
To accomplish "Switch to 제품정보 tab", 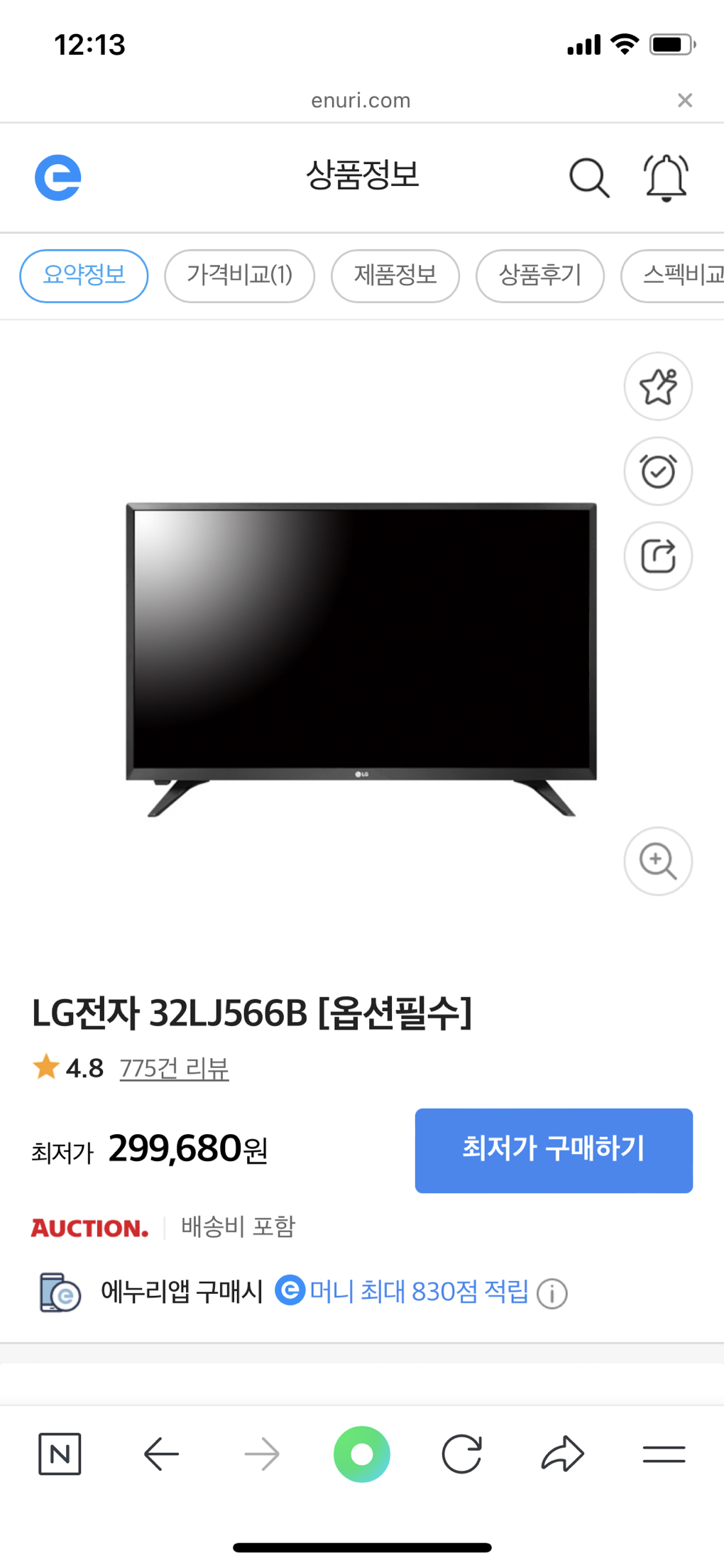I will pos(395,276).
